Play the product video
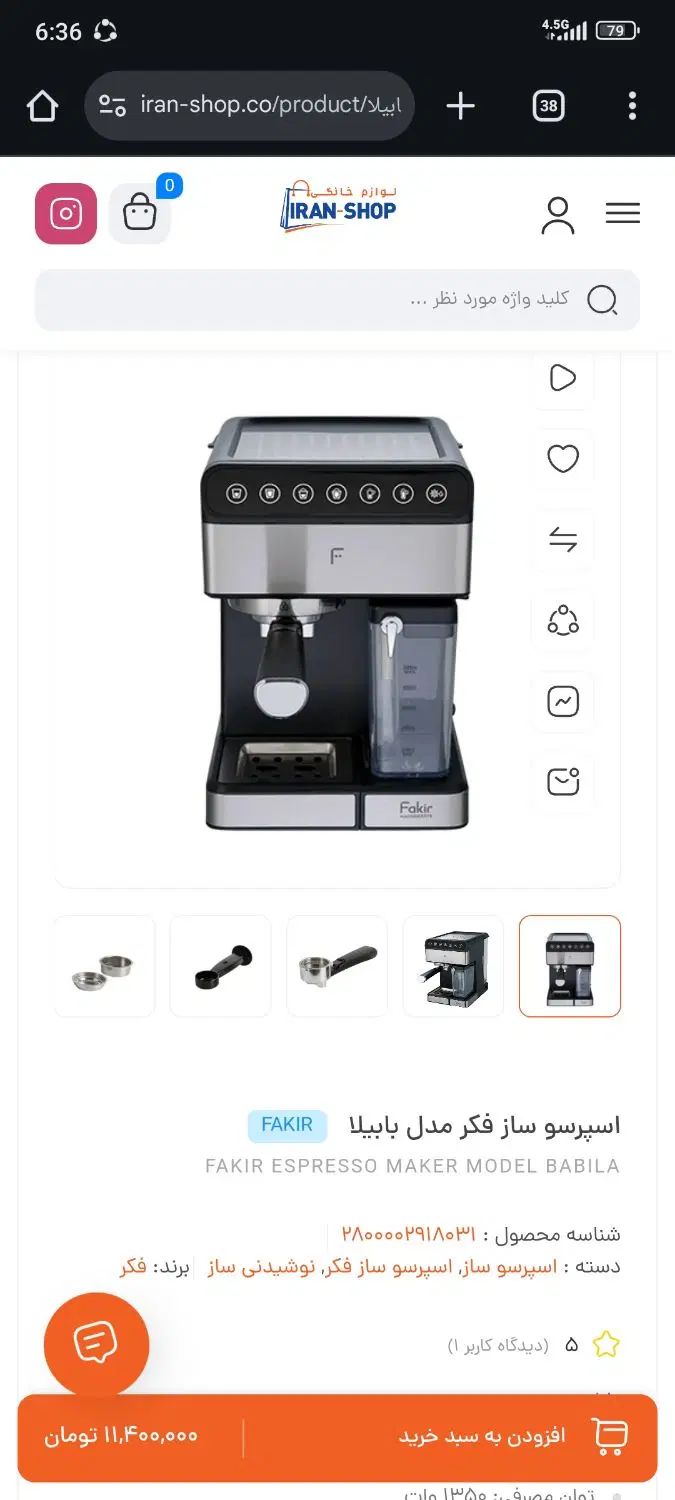The image size is (675, 1500). point(563,378)
